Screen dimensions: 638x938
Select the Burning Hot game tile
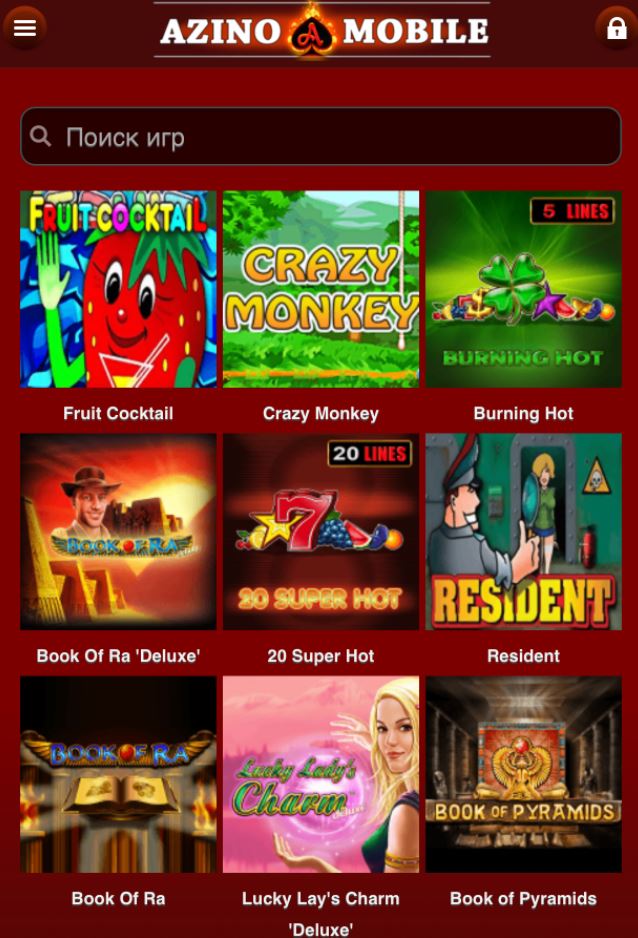click(523, 289)
